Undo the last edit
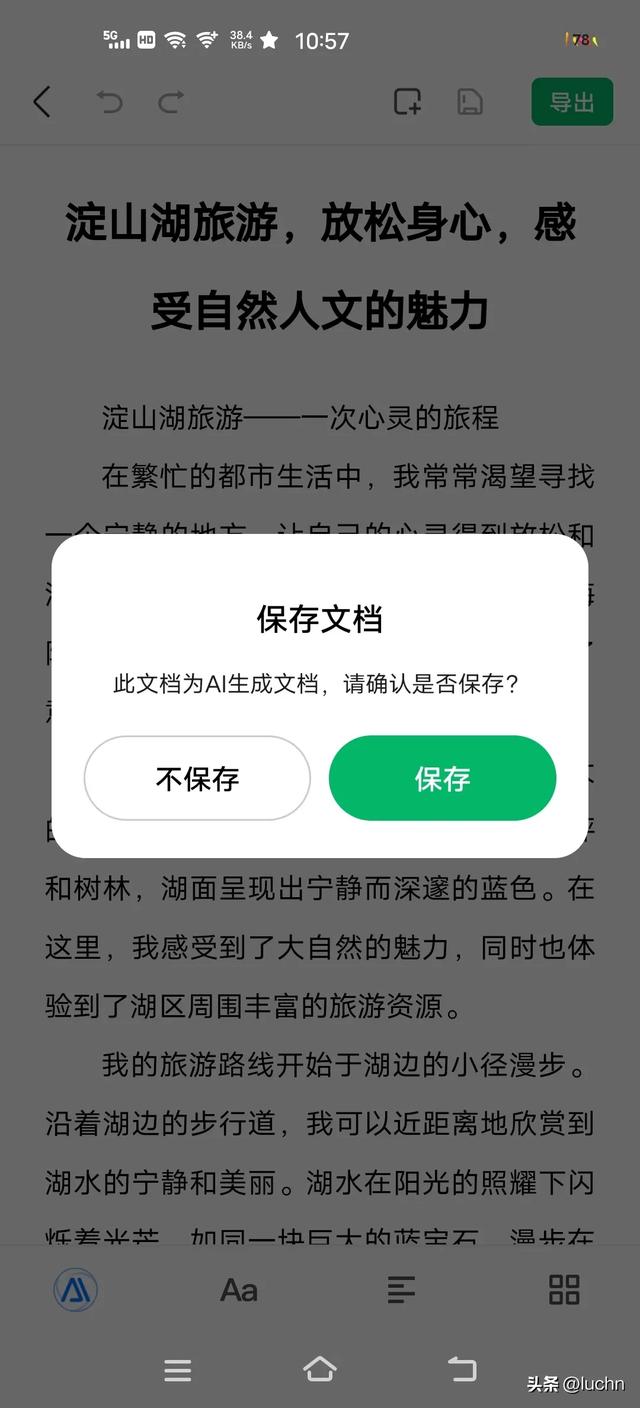This screenshot has height=1408, width=640. click(x=109, y=102)
